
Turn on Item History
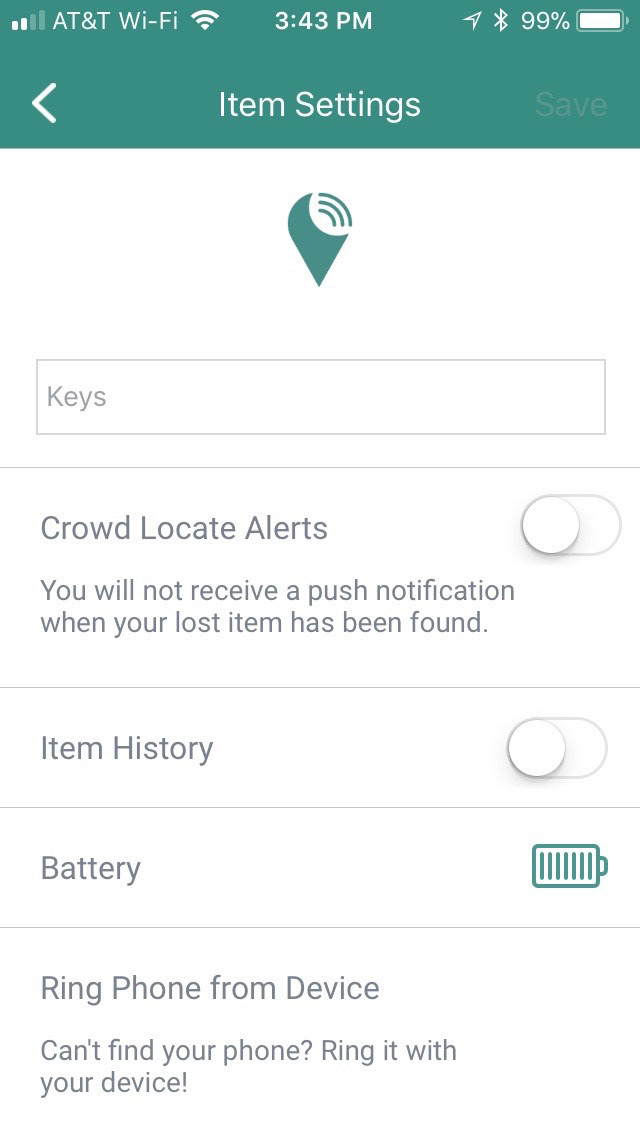point(557,748)
